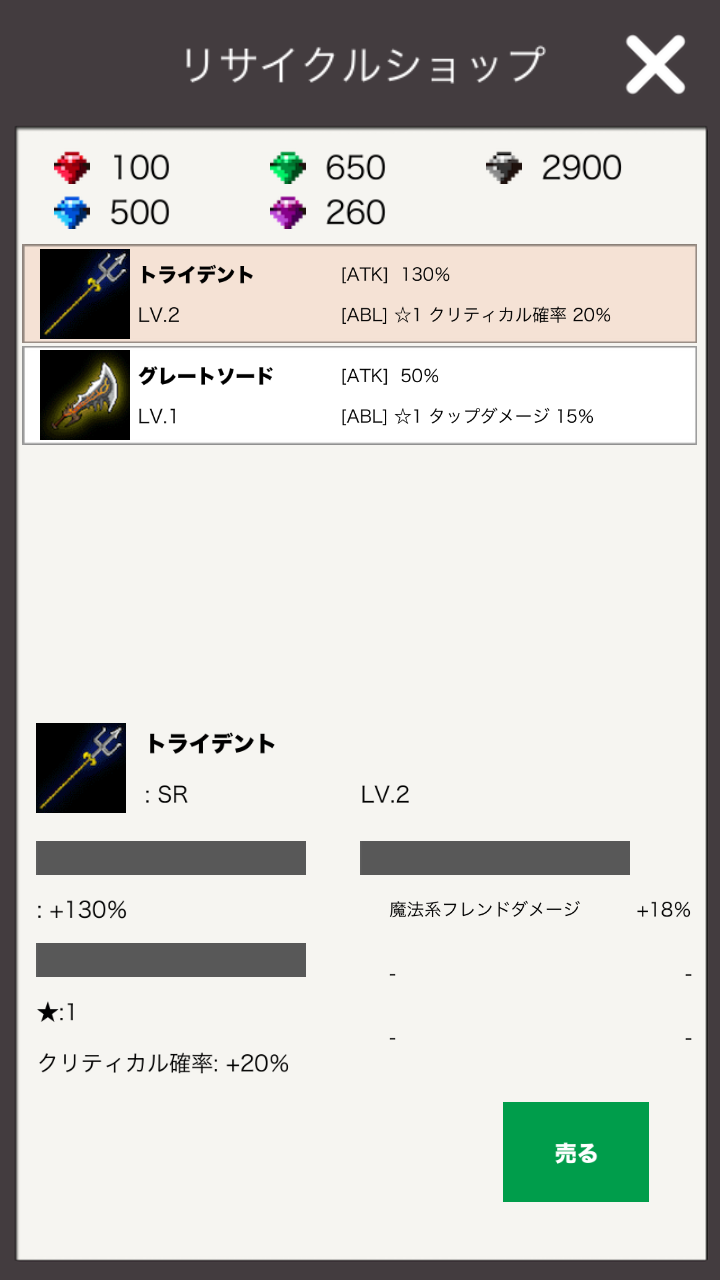720x1280 pixels.
Task: Tap the green 売る button
Action: pos(575,1152)
